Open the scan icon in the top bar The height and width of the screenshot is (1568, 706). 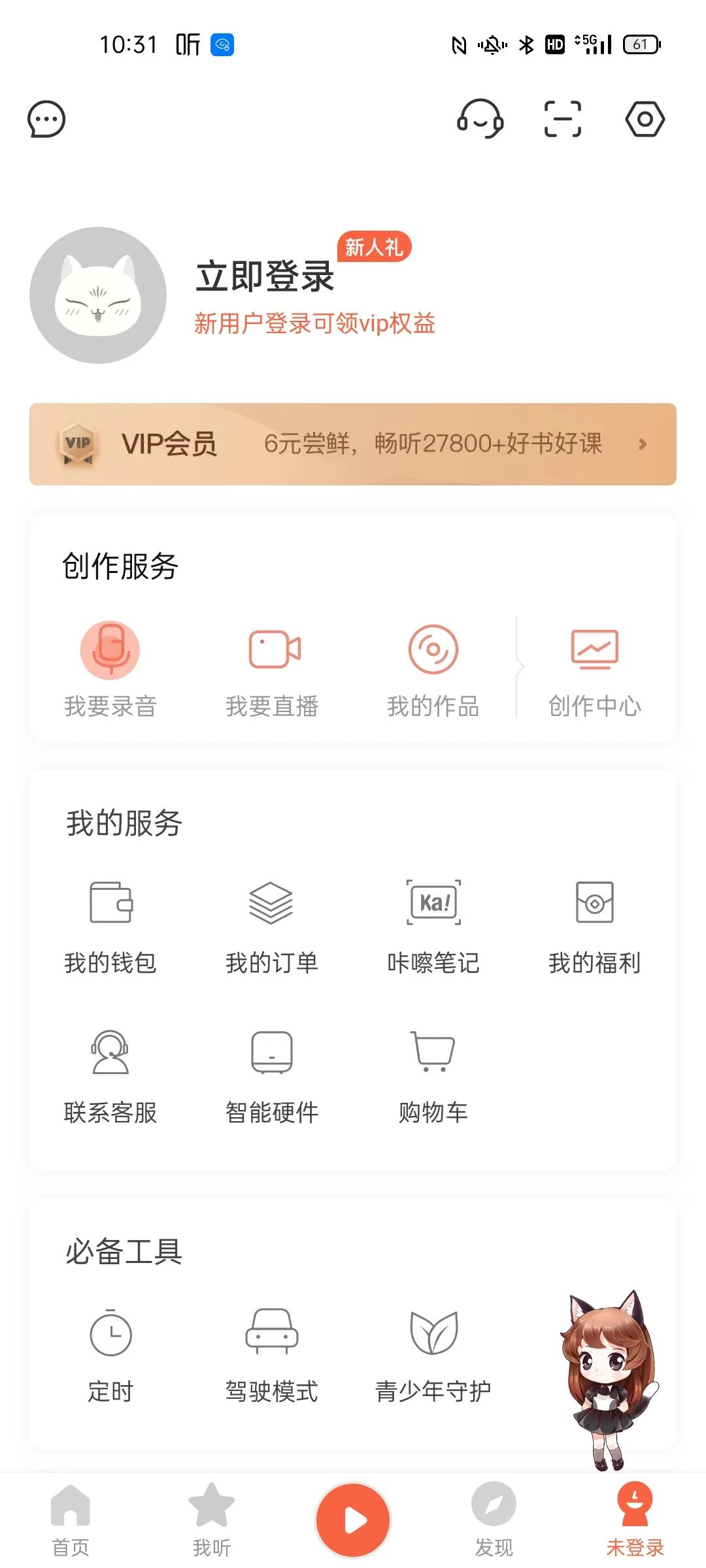(561, 120)
